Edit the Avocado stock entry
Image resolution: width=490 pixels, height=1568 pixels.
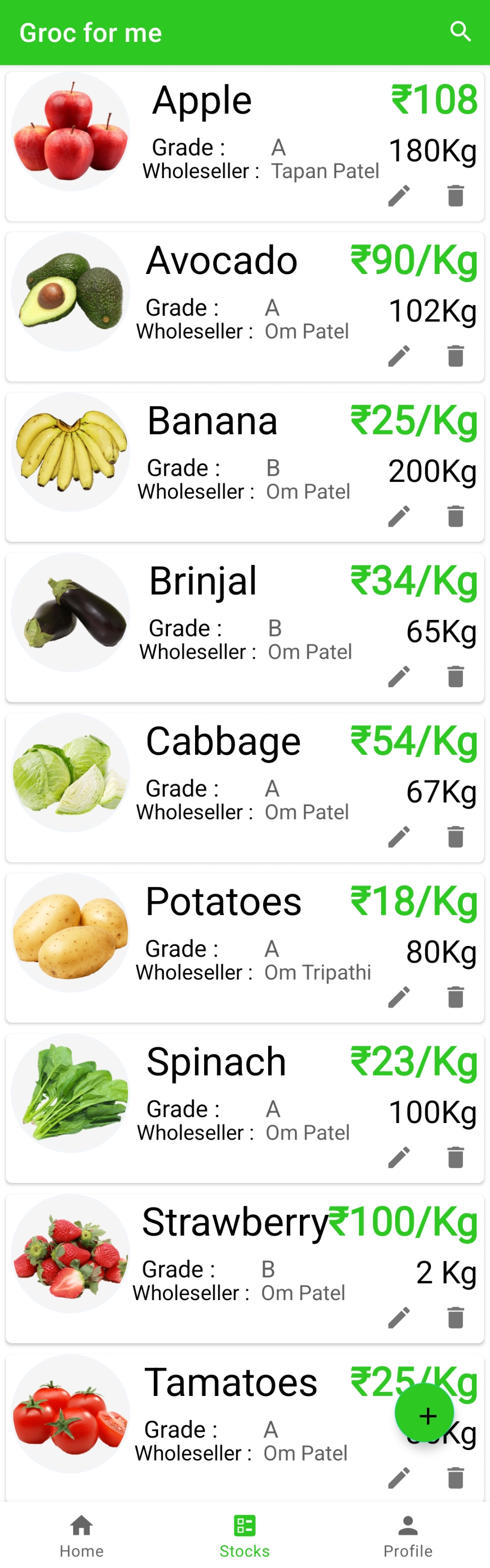(x=399, y=356)
